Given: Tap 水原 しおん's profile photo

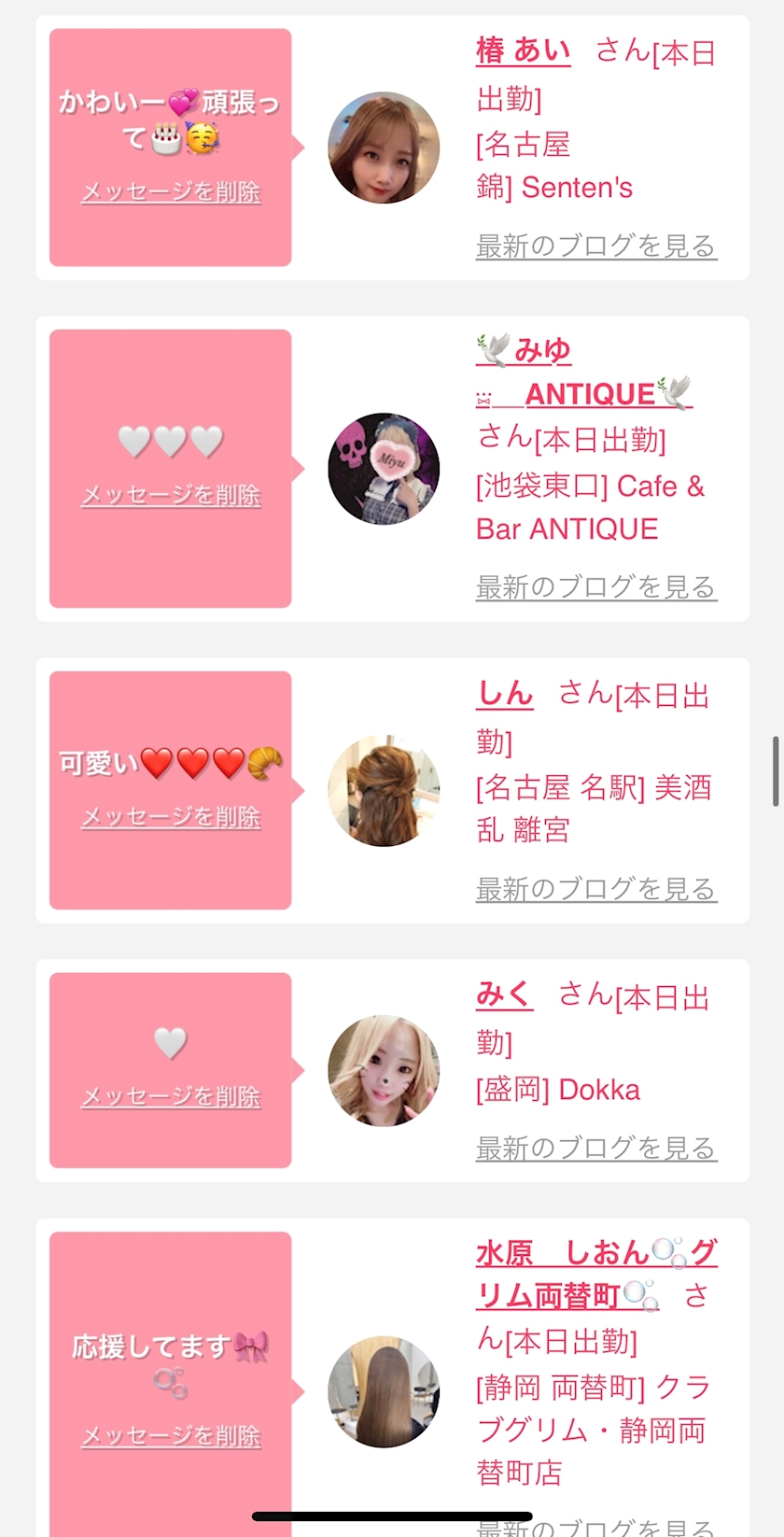Looking at the screenshot, I should coord(384,1392).
